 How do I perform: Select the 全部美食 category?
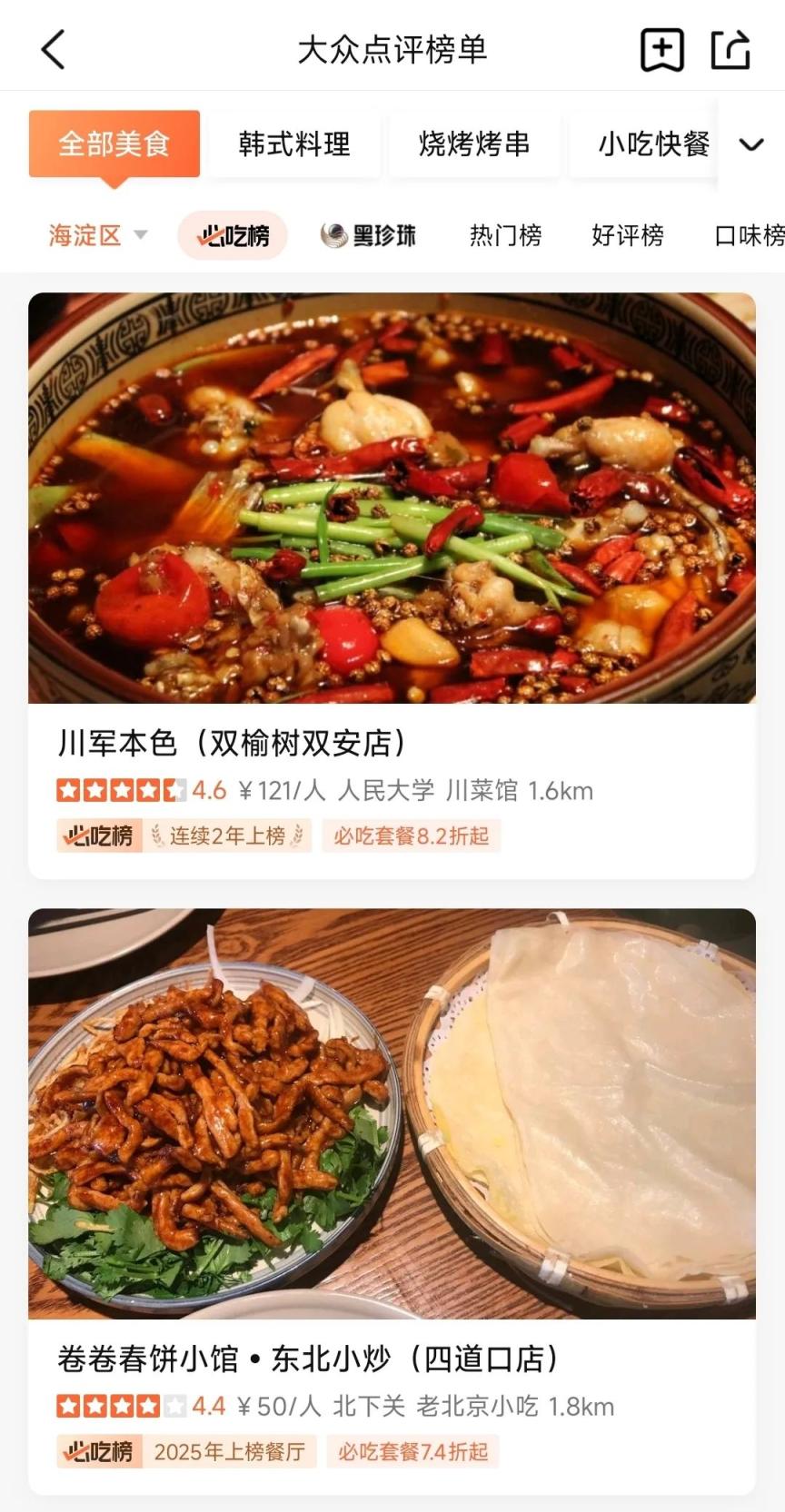(x=114, y=143)
